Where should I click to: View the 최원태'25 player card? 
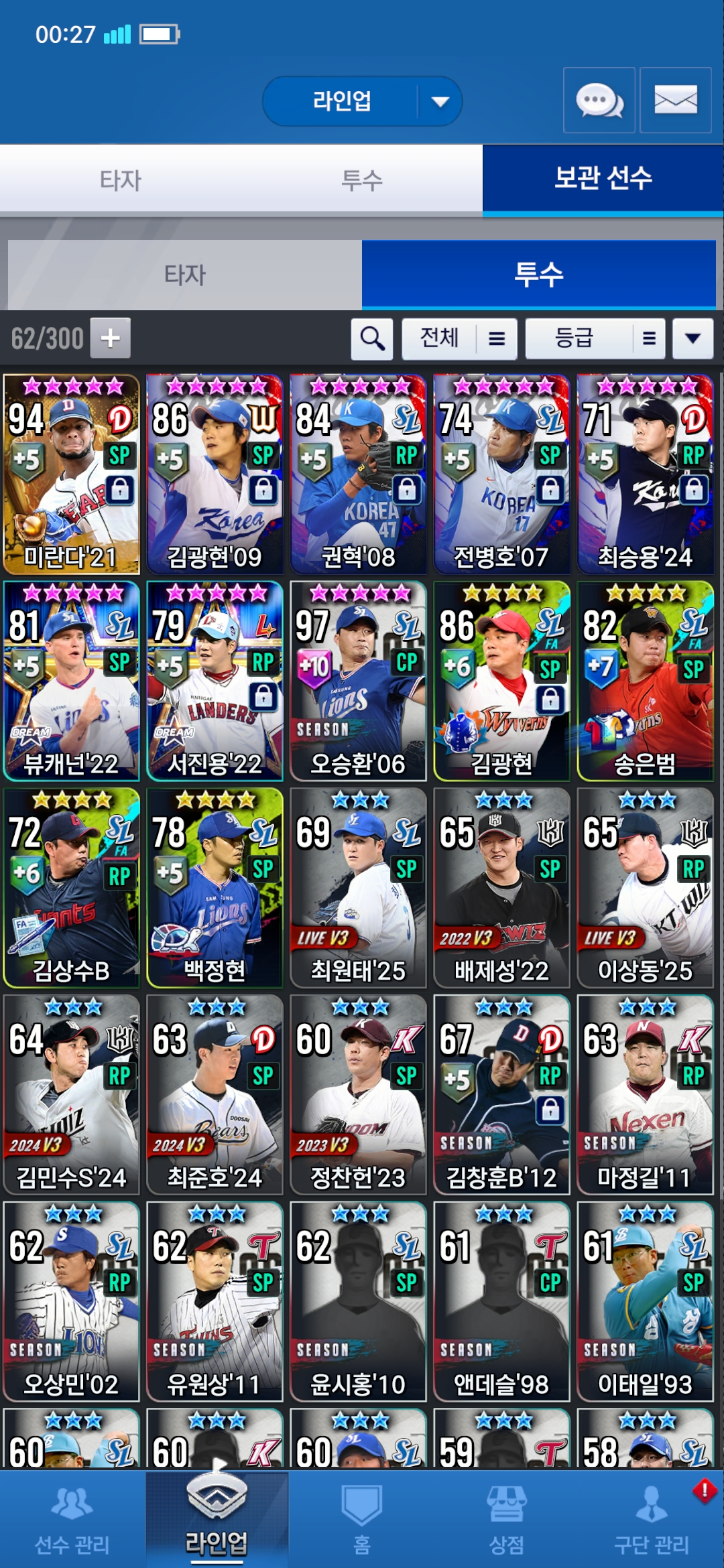coord(358,888)
